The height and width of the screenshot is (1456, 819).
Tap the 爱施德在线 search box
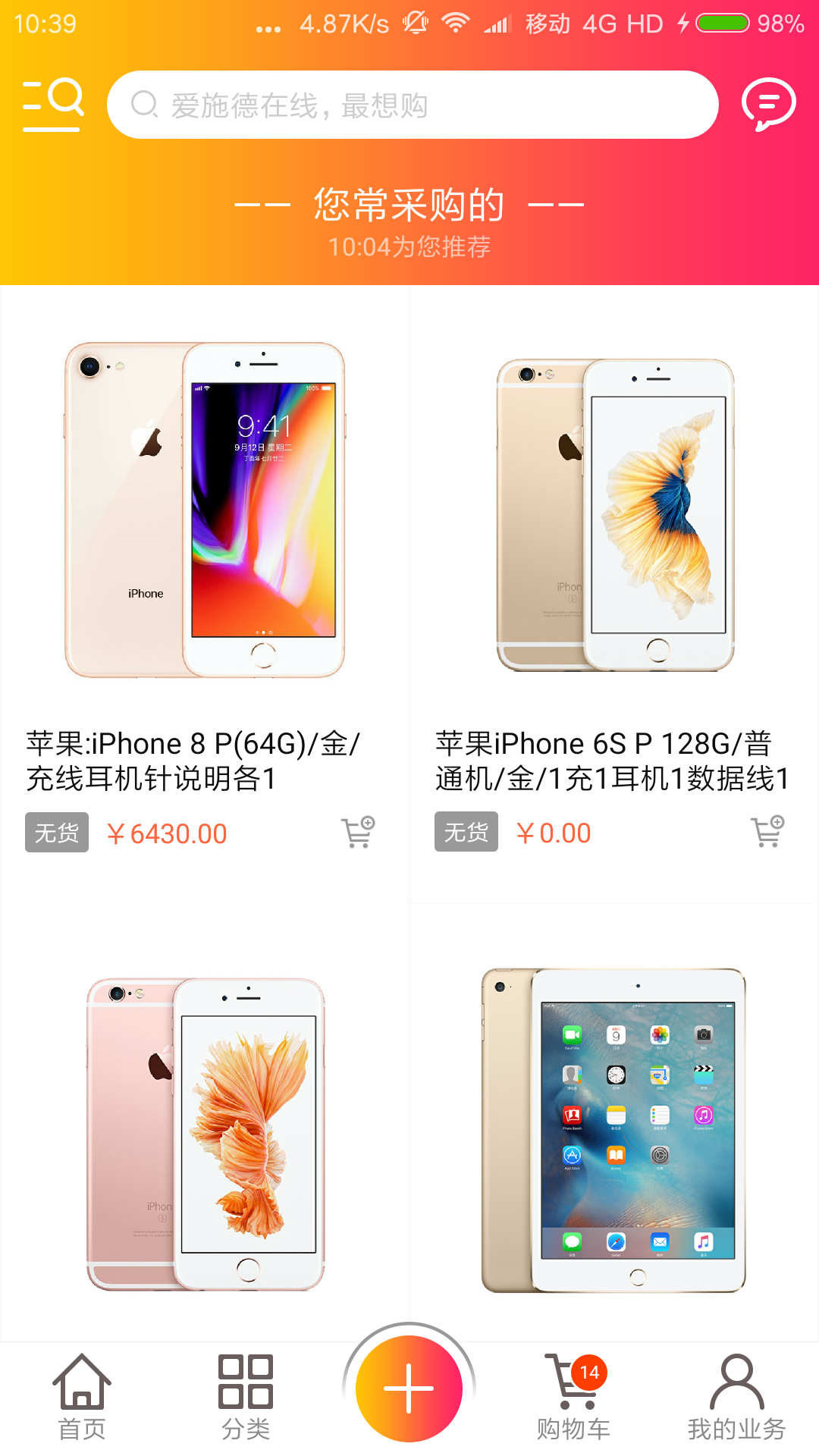click(412, 105)
